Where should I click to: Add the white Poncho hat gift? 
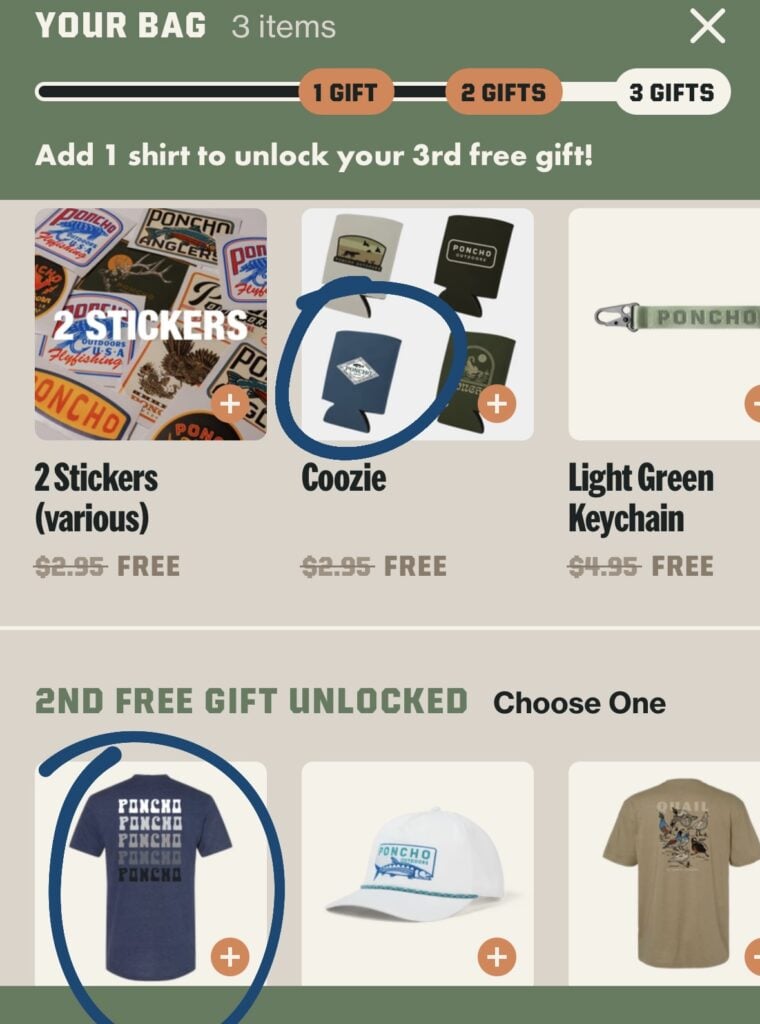click(x=497, y=957)
